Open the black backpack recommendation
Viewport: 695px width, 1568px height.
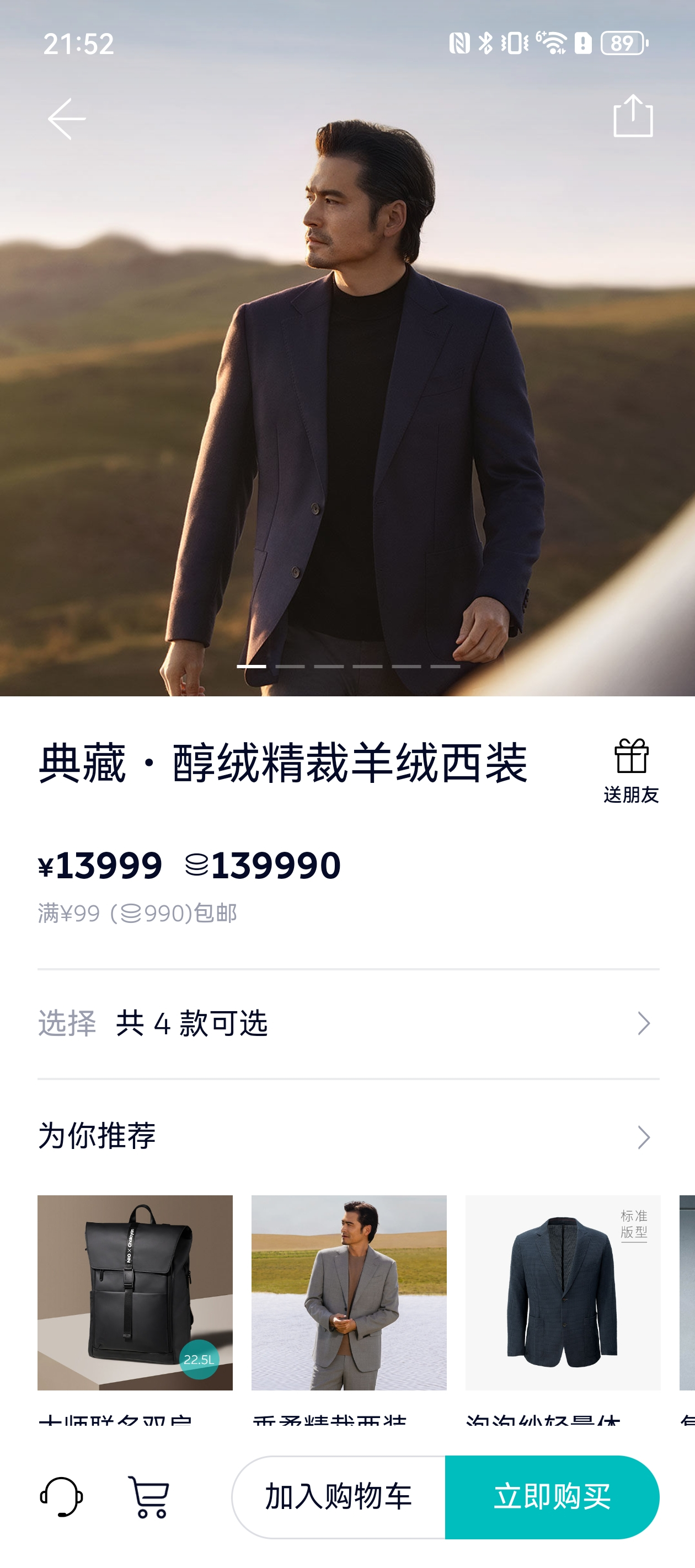135,1292
